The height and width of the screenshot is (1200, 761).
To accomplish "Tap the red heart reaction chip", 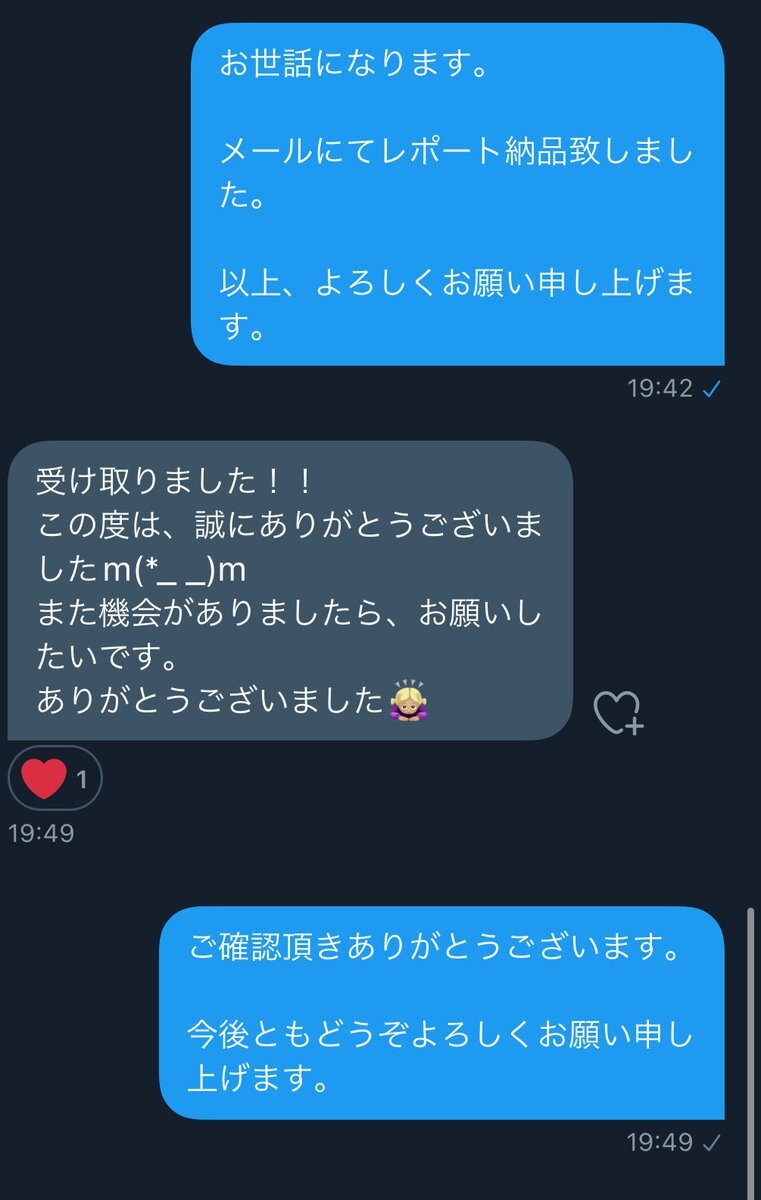I will pos(55,778).
